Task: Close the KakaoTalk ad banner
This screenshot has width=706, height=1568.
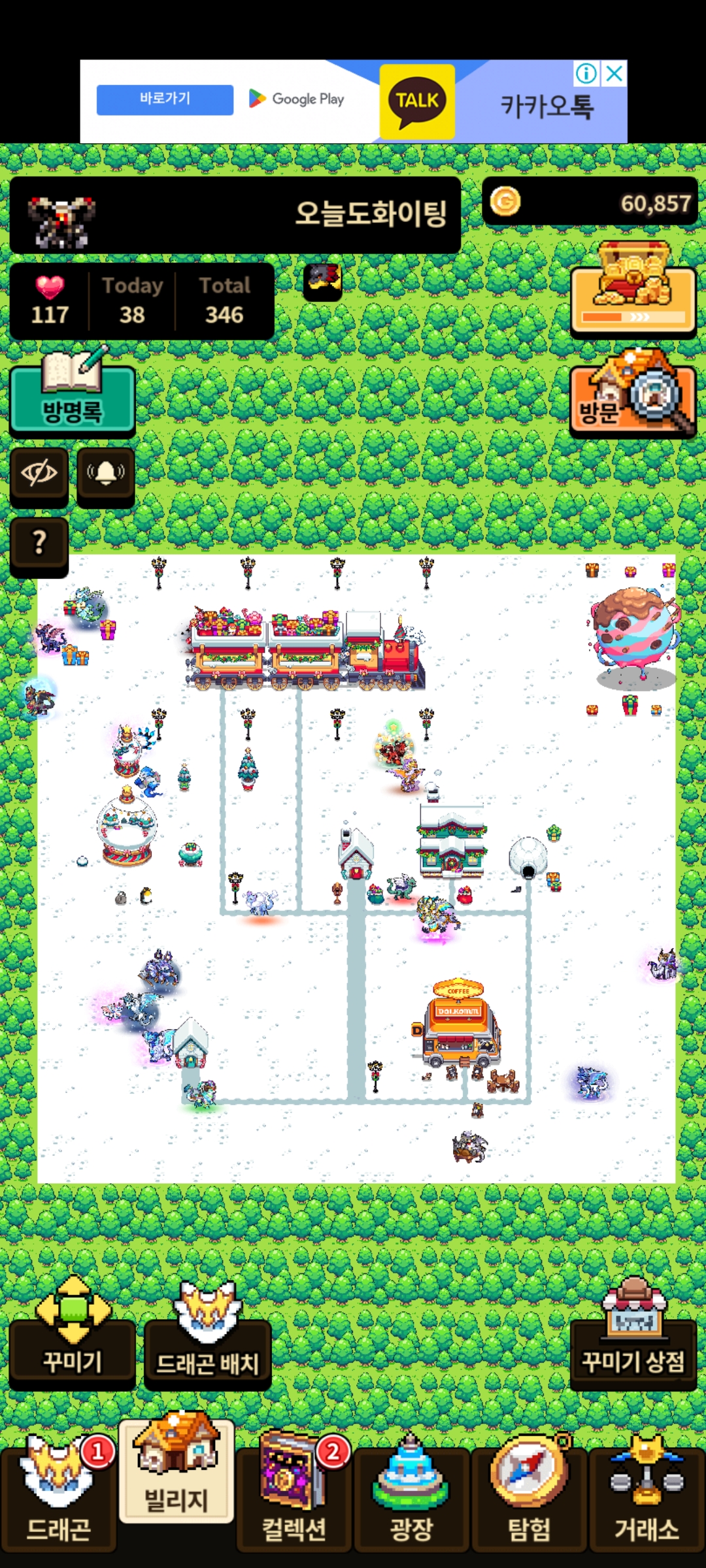Action: point(614,73)
